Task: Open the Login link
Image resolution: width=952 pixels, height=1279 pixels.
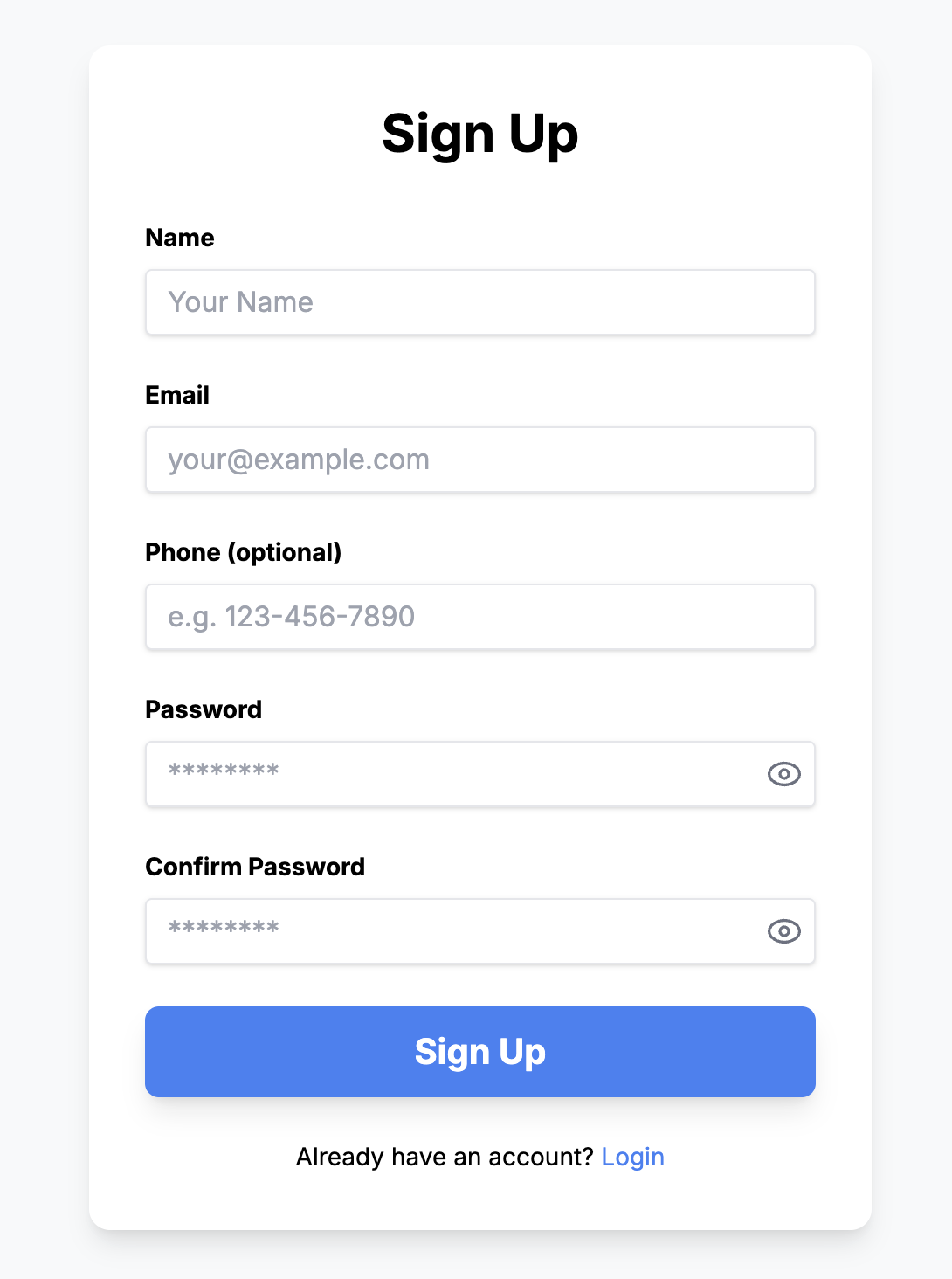Action: click(632, 1157)
